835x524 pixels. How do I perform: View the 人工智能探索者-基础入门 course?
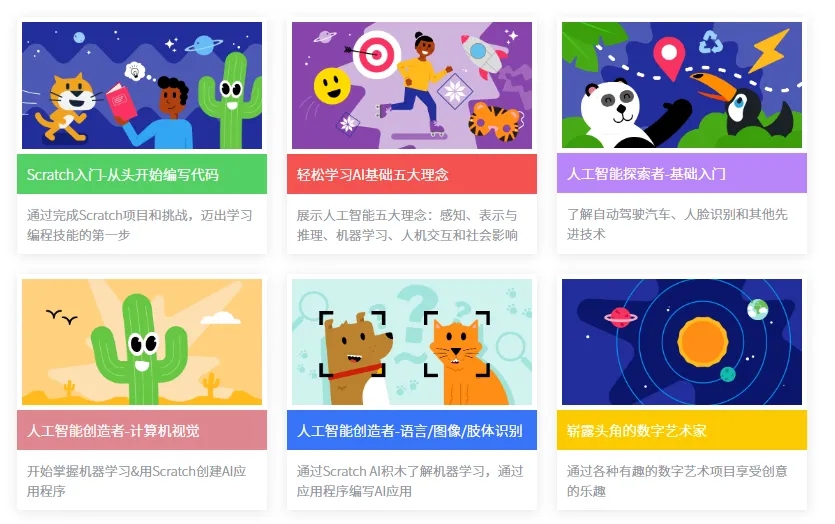point(682,173)
